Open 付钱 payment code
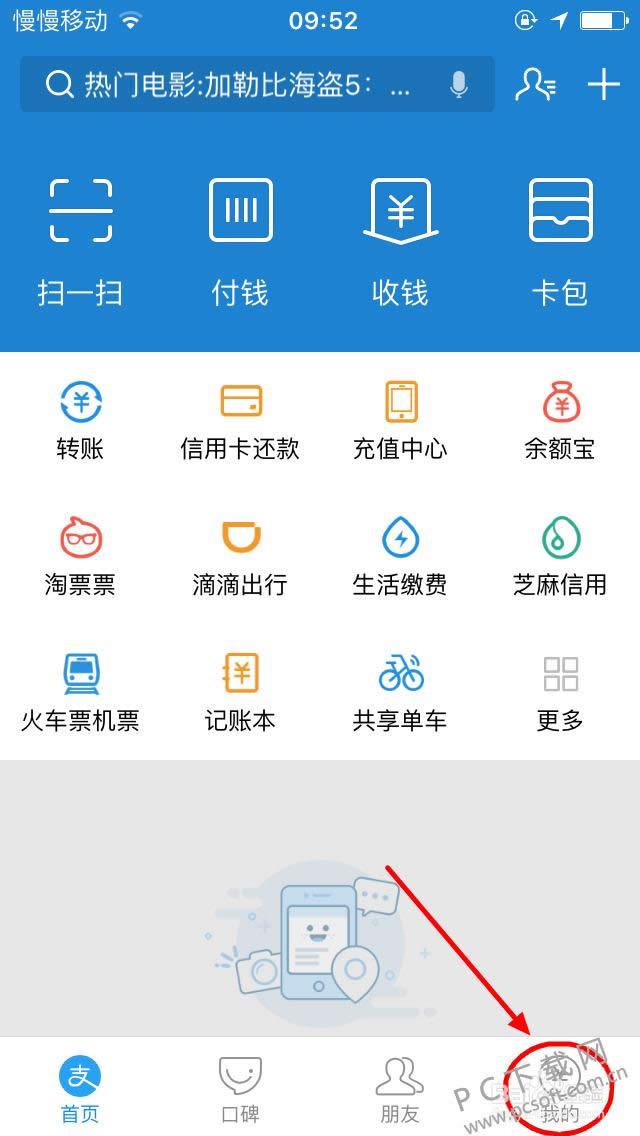 pos(240,240)
